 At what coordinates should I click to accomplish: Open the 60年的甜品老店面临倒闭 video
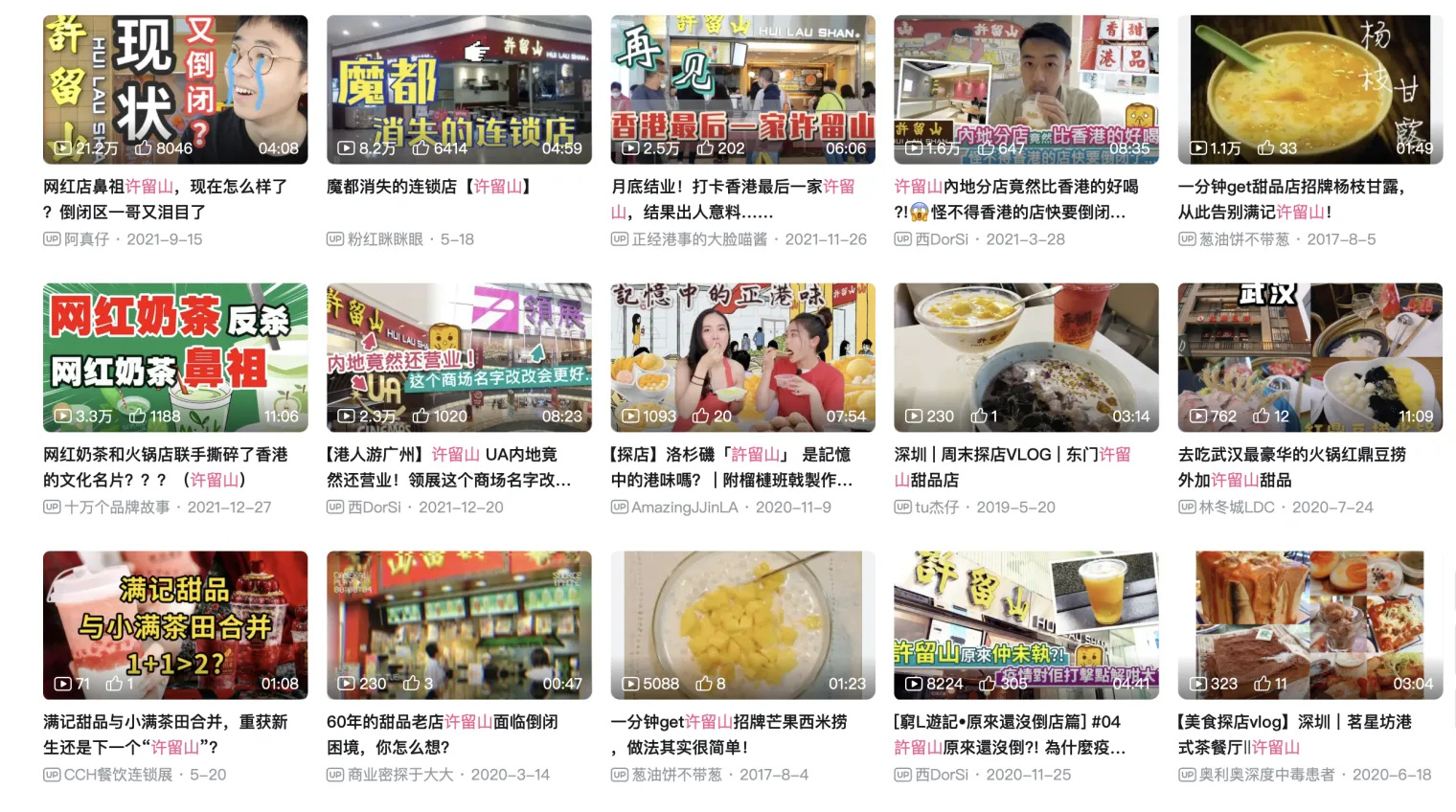click(x=459, y=624)
